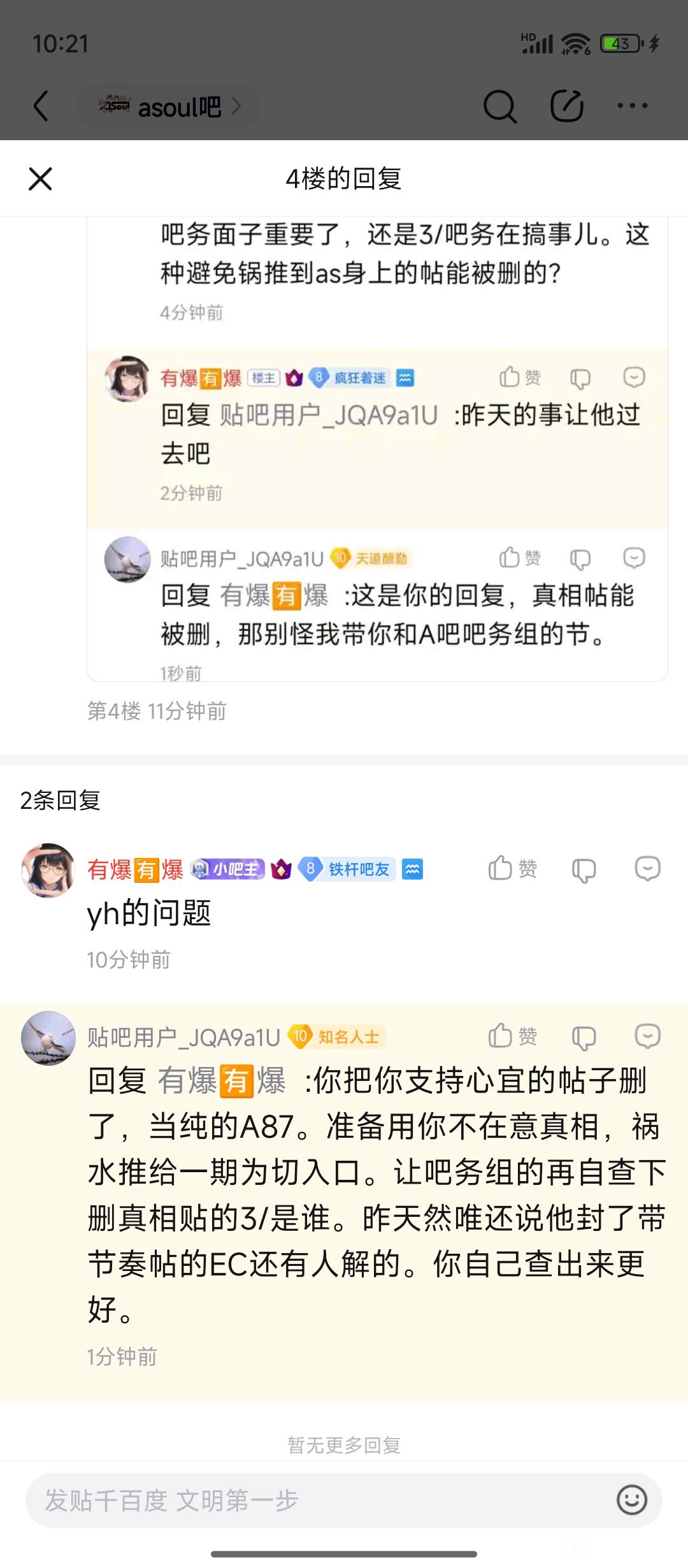This screenshot has height=1568, width=688.
Task: Open 有爆有爆's avatar beside "yh的问题"
Action: (x=48, y=871)
